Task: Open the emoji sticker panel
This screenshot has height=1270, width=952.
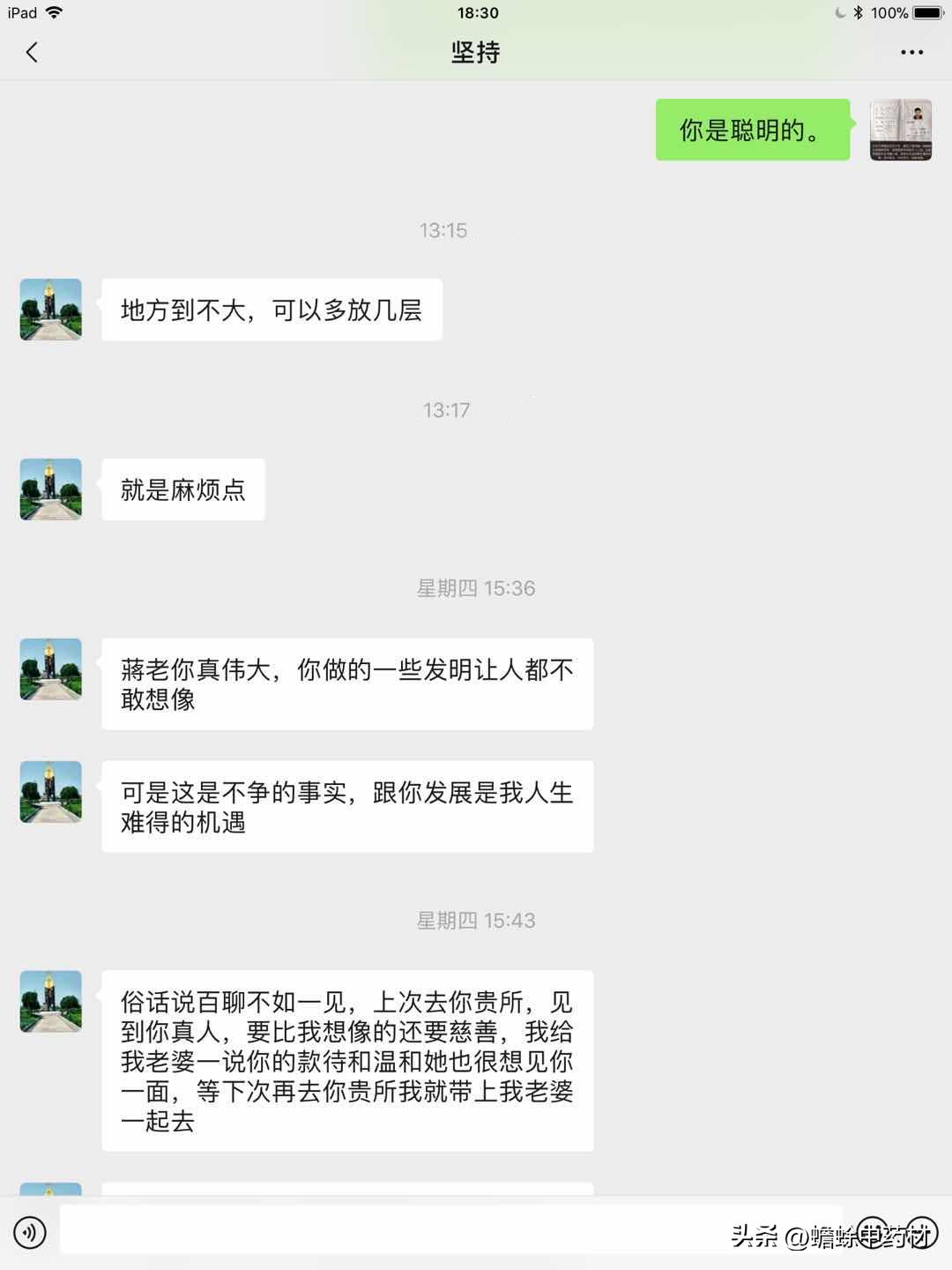Action: point(873,1233)
